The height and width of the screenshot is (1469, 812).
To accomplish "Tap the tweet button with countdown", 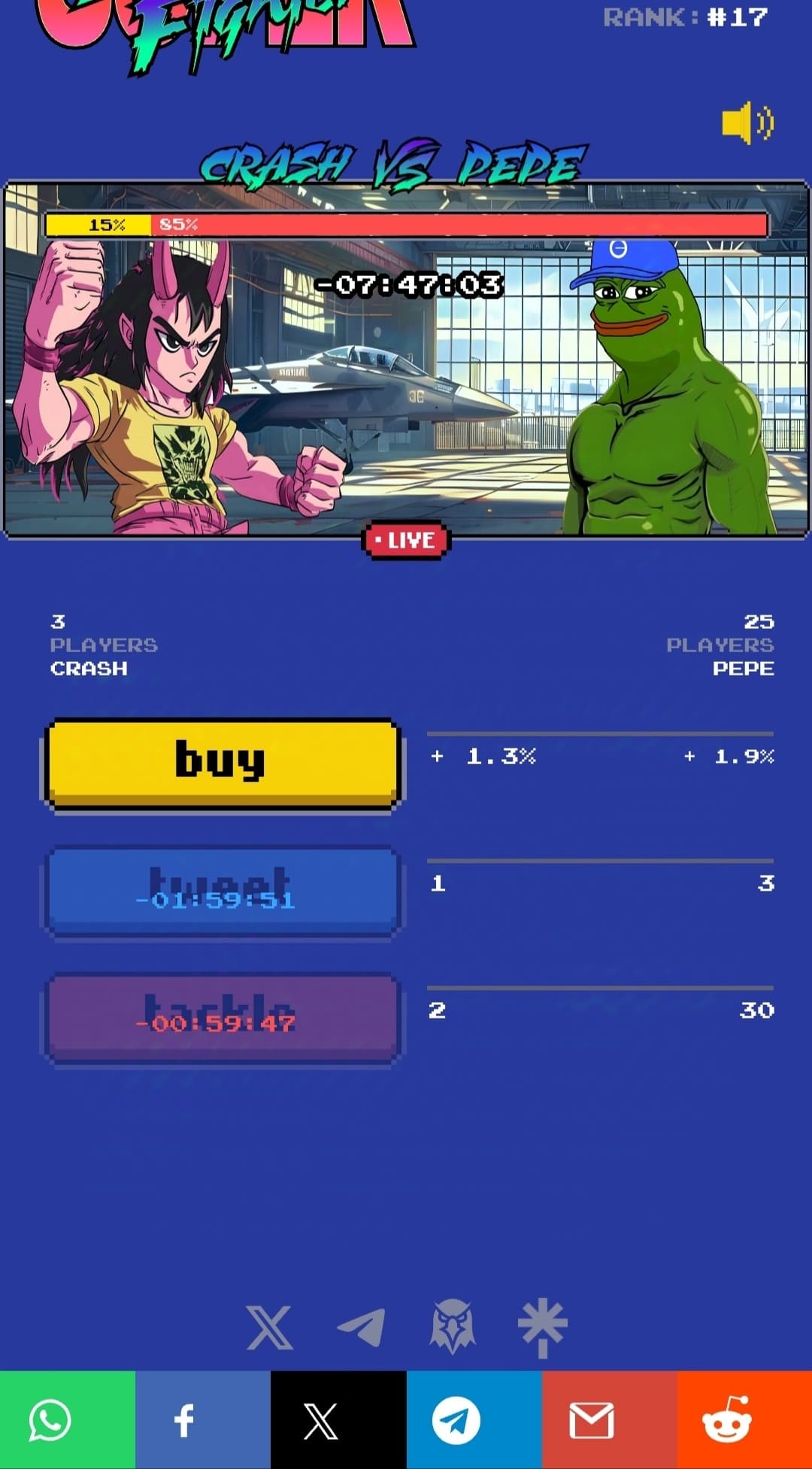I will (x=221, y=891).
